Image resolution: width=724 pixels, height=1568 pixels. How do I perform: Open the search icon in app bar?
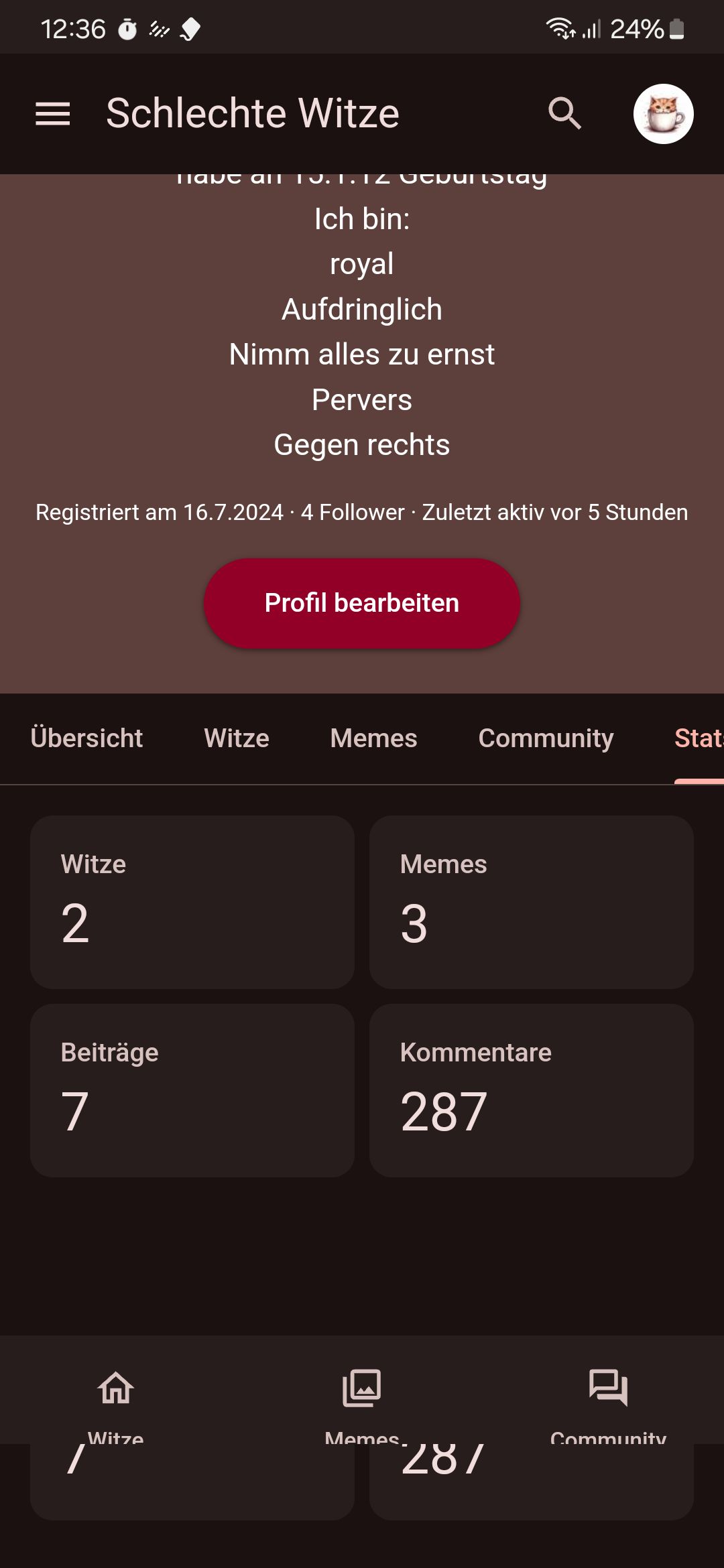click(564, 114)
